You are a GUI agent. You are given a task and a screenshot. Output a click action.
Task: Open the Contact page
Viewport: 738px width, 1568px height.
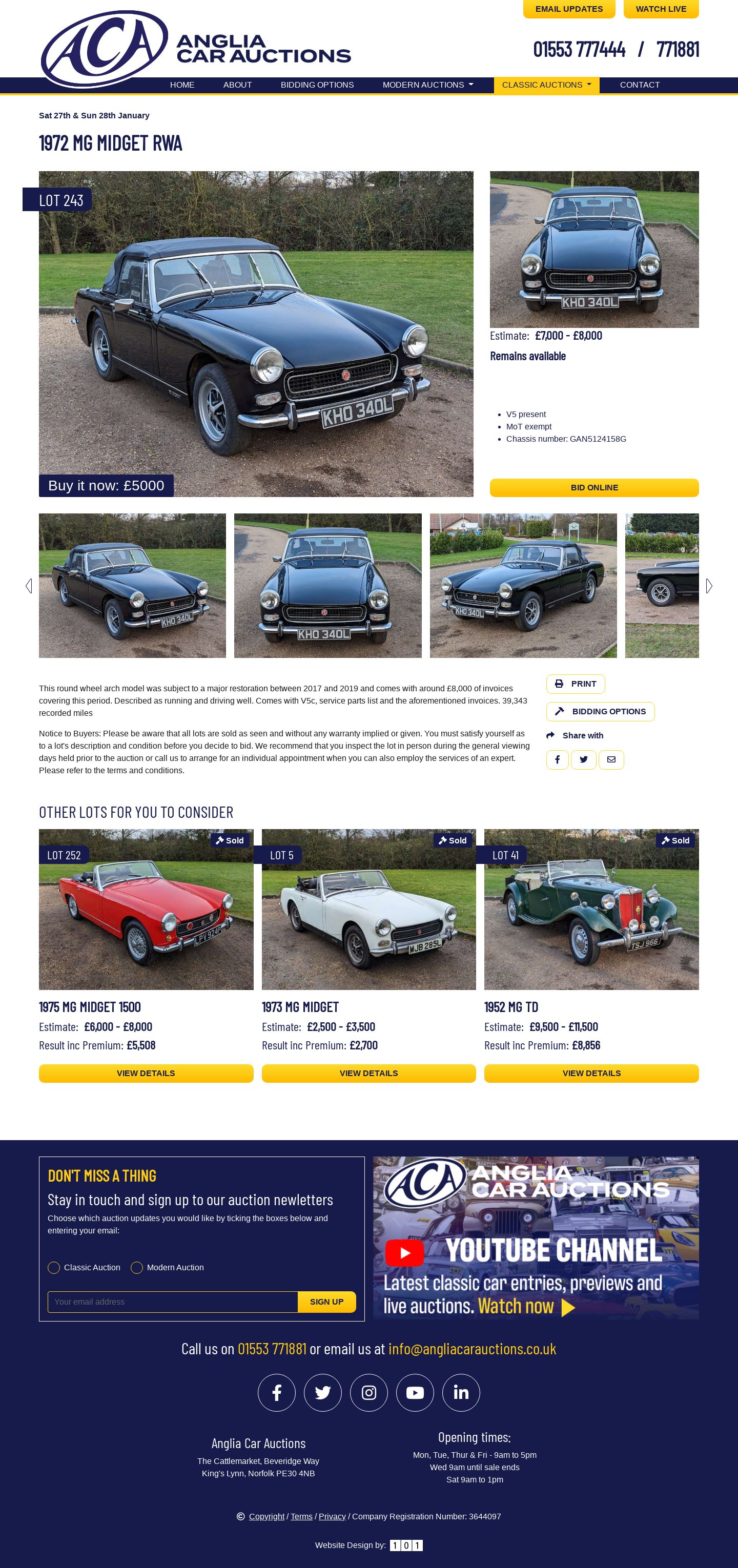point(640,85)
